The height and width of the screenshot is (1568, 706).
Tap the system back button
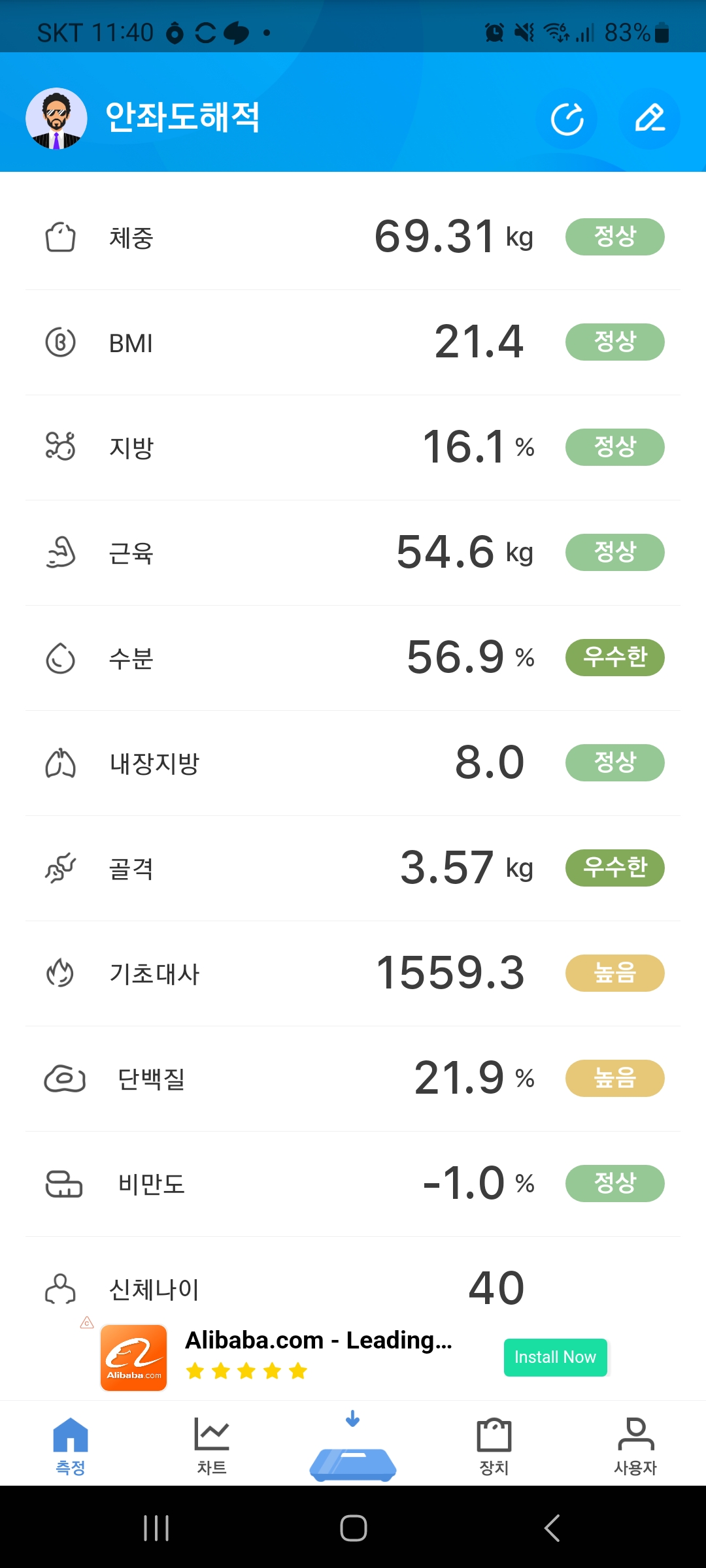552,1527
